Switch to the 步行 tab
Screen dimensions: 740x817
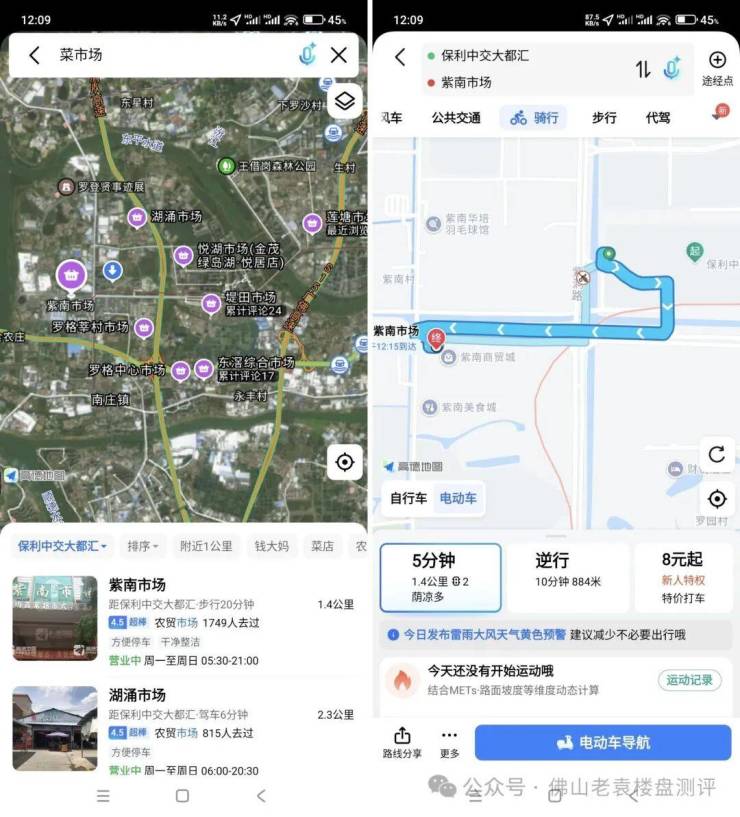click(604, 117)
